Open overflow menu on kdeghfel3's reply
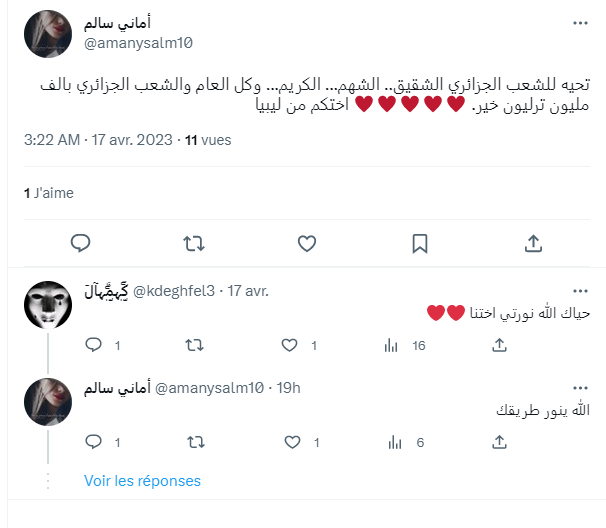This screenshot has width=606, height=528. pos(579,290)
